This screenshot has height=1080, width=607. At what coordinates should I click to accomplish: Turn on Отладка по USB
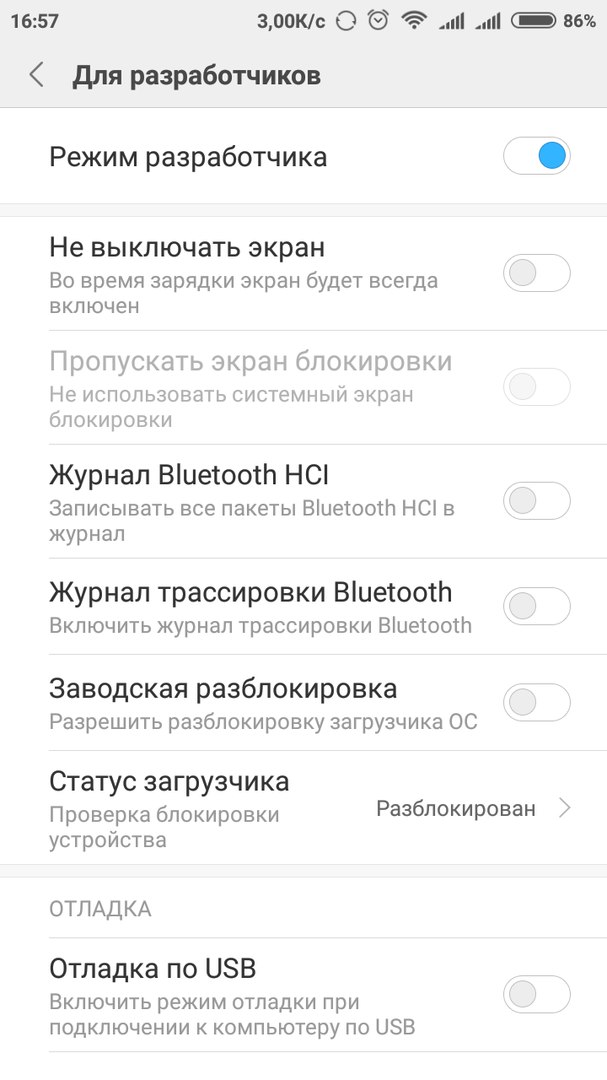coord(536,994)
